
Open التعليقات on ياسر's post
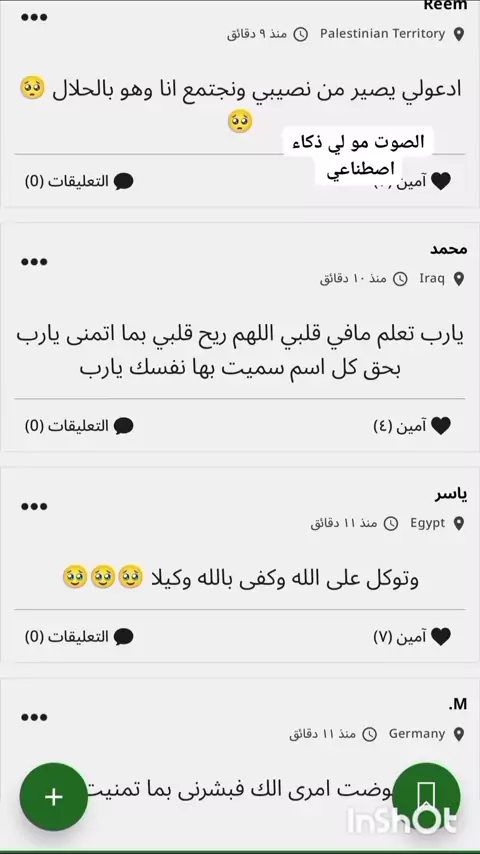click(80, 636)
